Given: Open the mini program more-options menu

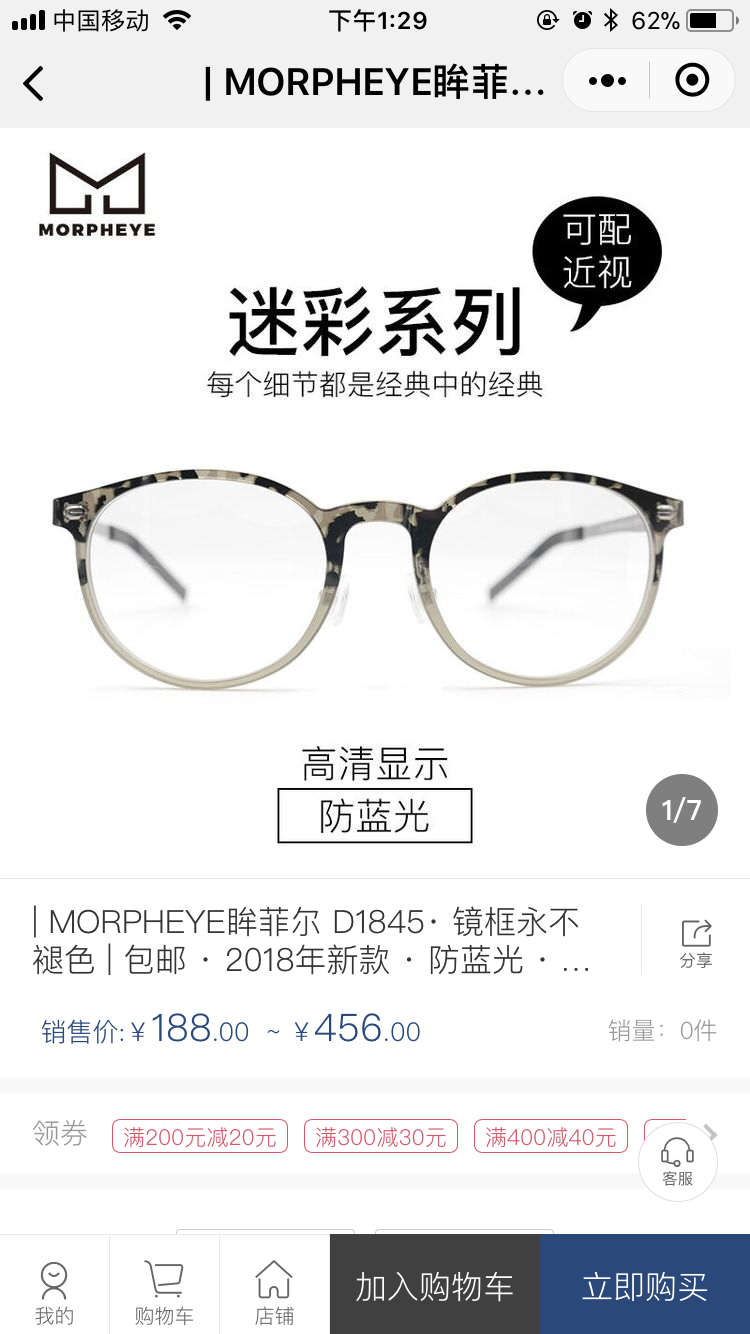Looking at the screenshot, I should click(x=607, y=81).
